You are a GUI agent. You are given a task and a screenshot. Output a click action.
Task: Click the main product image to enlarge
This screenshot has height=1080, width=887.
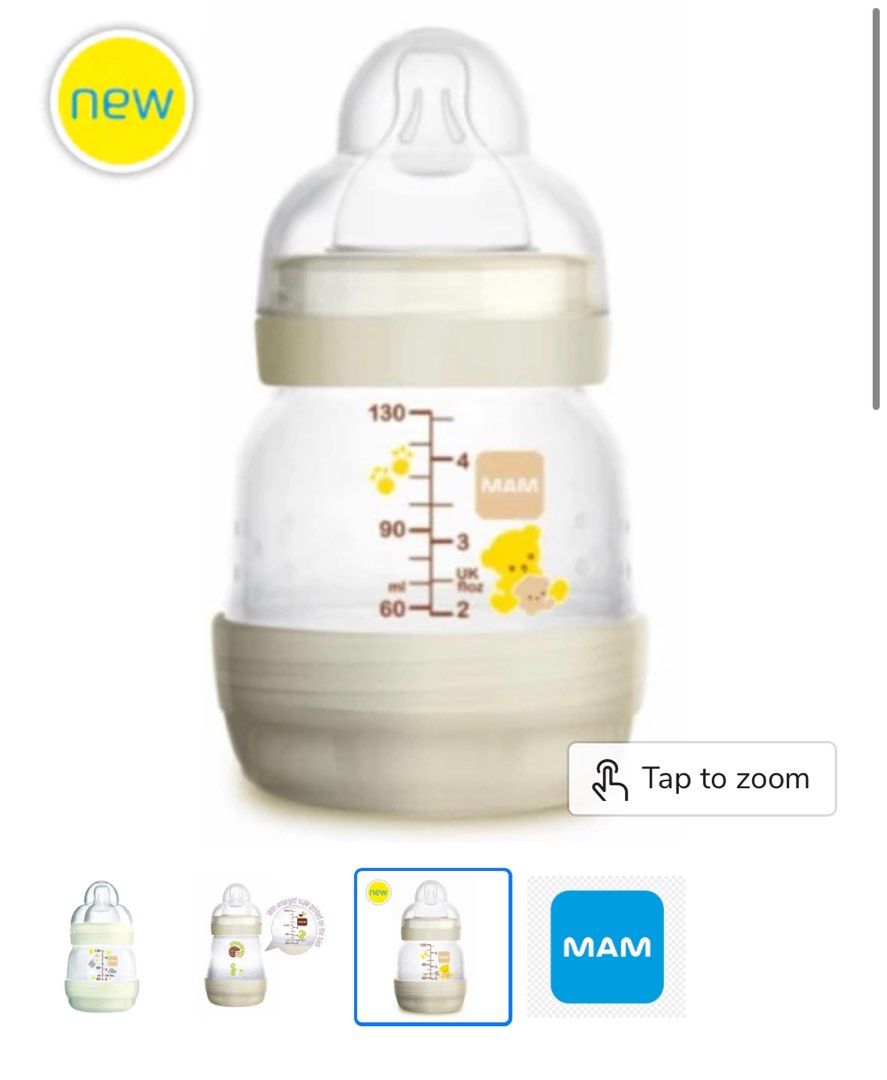pos(430,430)
